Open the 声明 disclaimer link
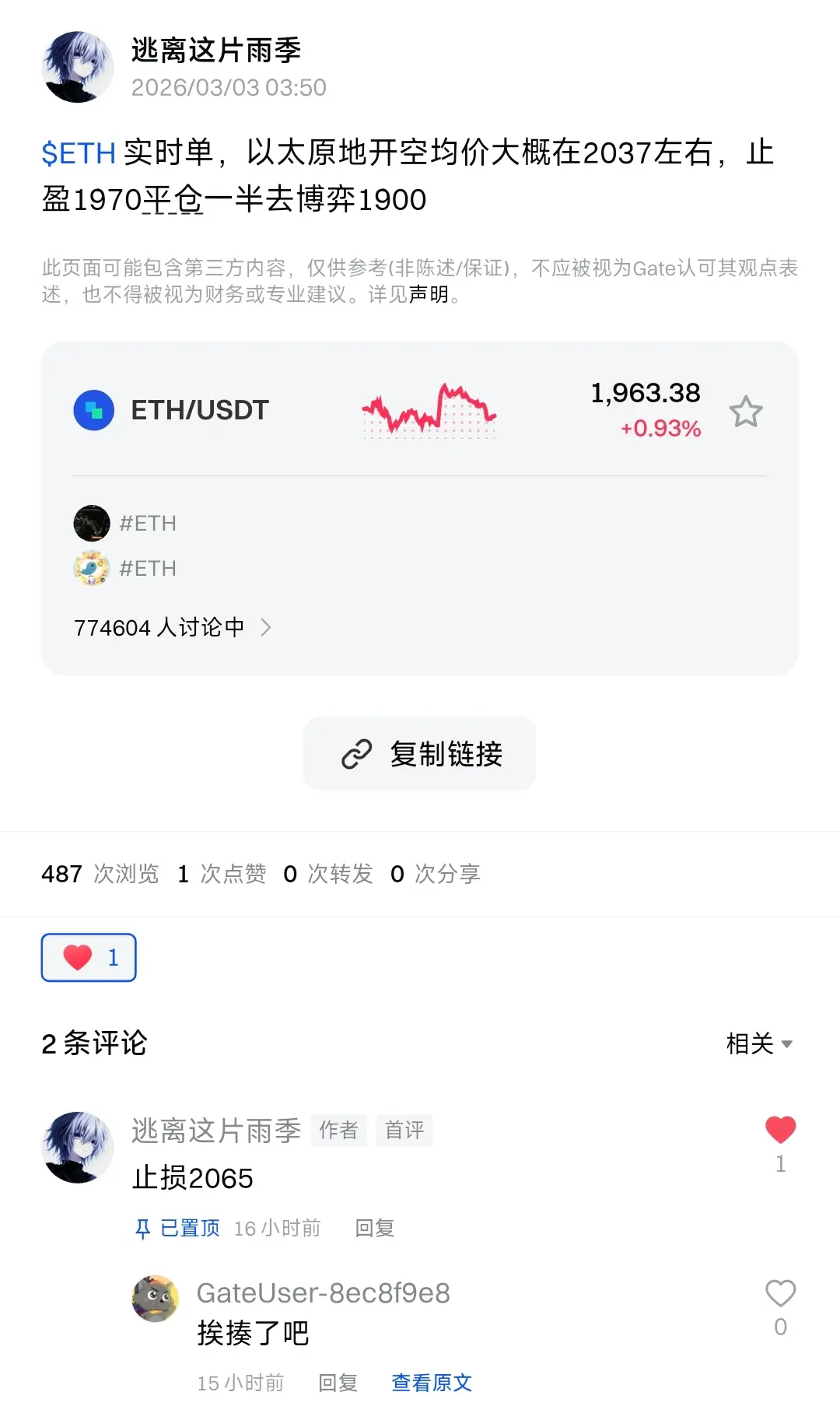This screenshot has width=840, height=1413. click(x=429, y=294)
